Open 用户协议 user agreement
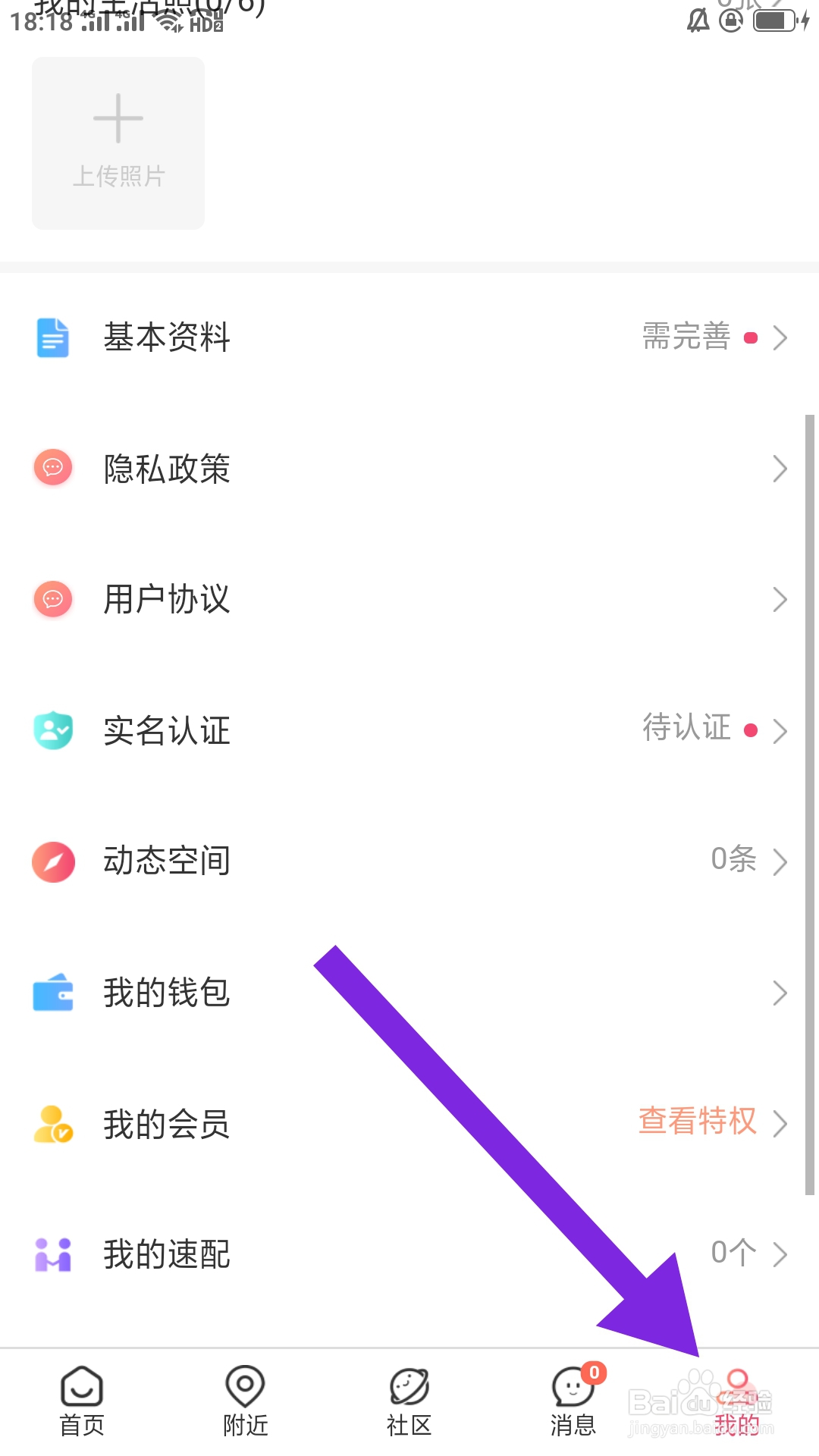 [409, 600]
